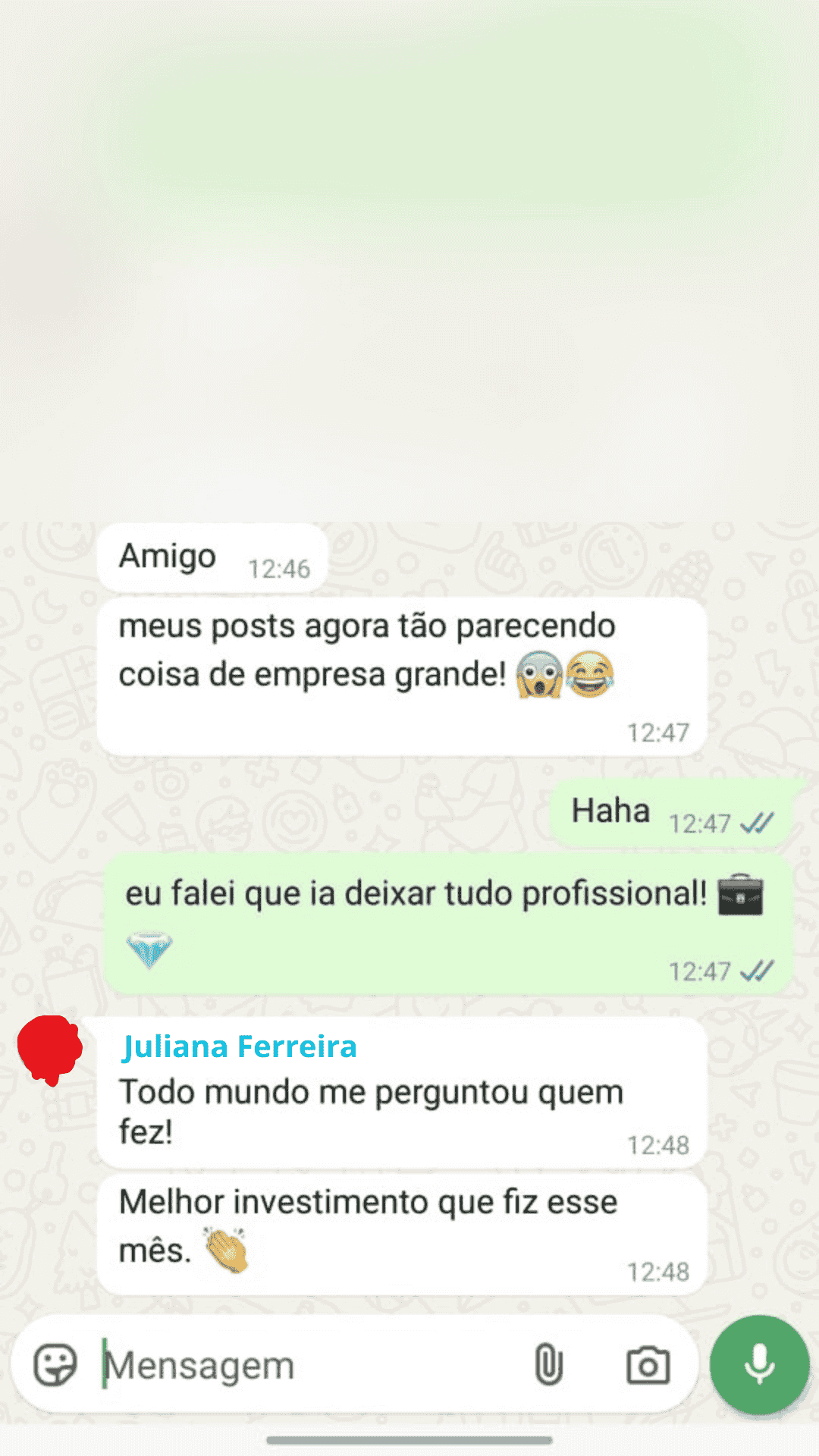
Task: Open the emoji picker in the message bar
Action: [57, 1363]
